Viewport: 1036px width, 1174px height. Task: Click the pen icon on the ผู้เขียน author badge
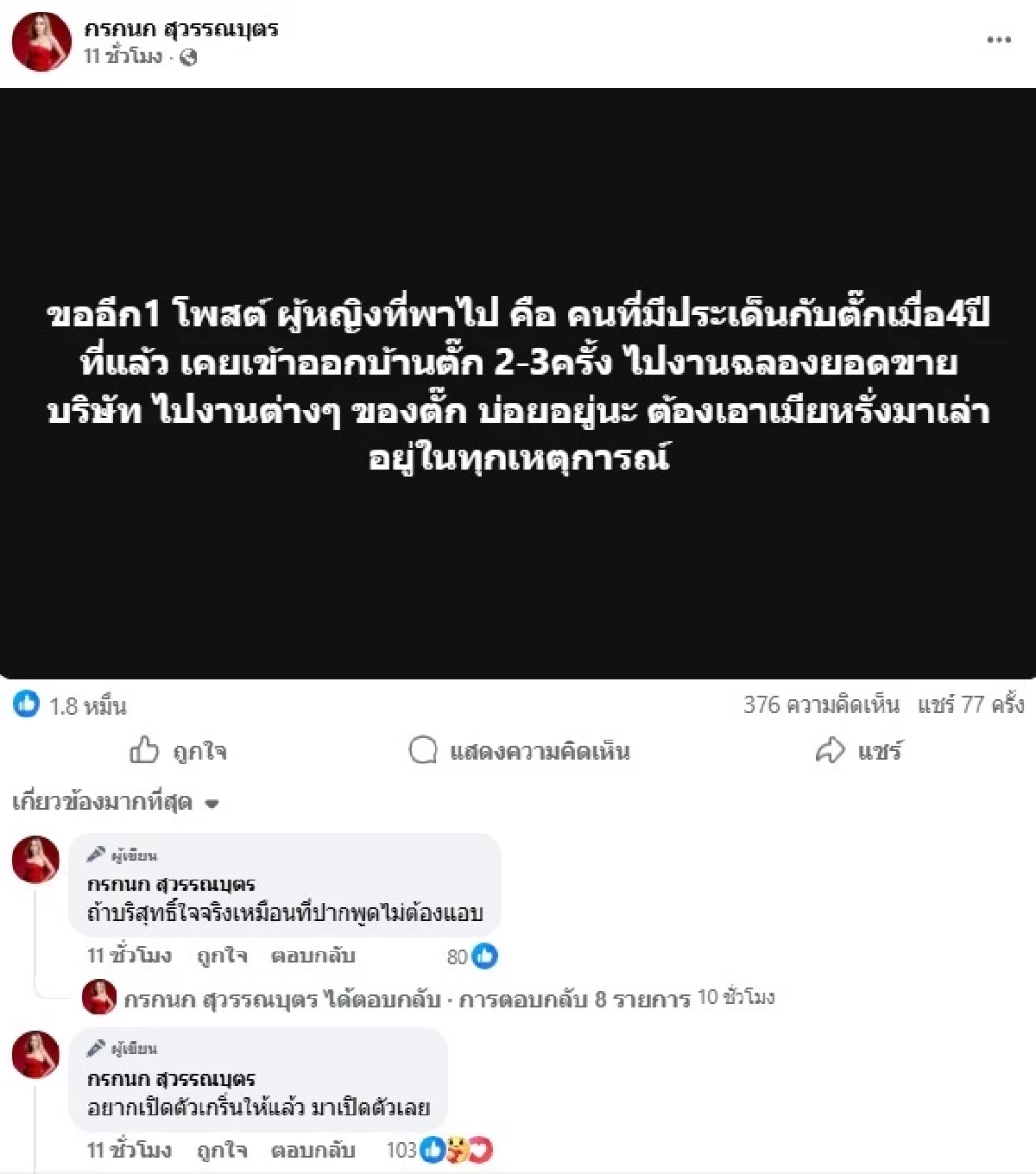pyautogui.click(x=94, y=856)
